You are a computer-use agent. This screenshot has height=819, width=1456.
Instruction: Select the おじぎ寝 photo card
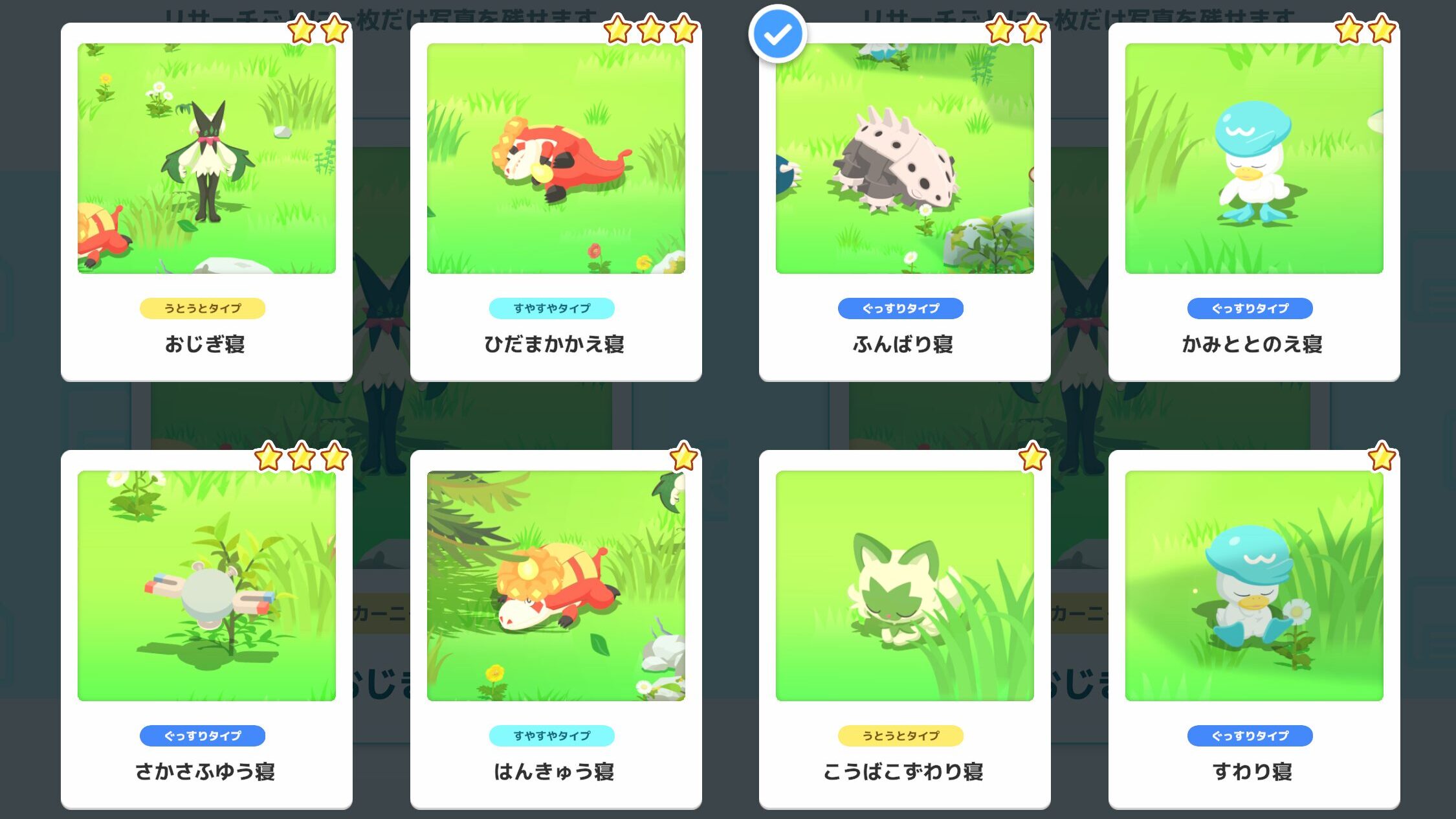click(x=206, y=202)
